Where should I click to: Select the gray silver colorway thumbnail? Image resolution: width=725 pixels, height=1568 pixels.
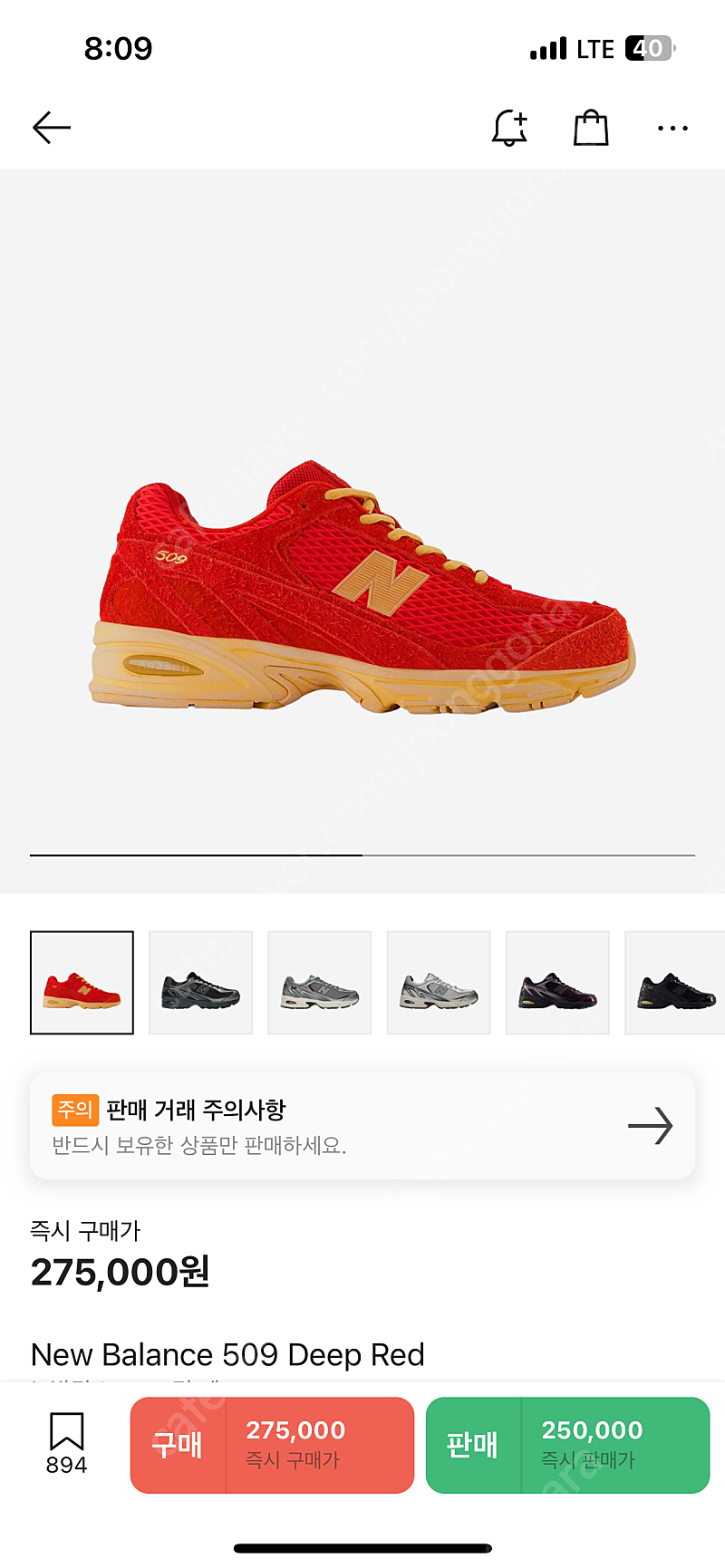(320, 983)
